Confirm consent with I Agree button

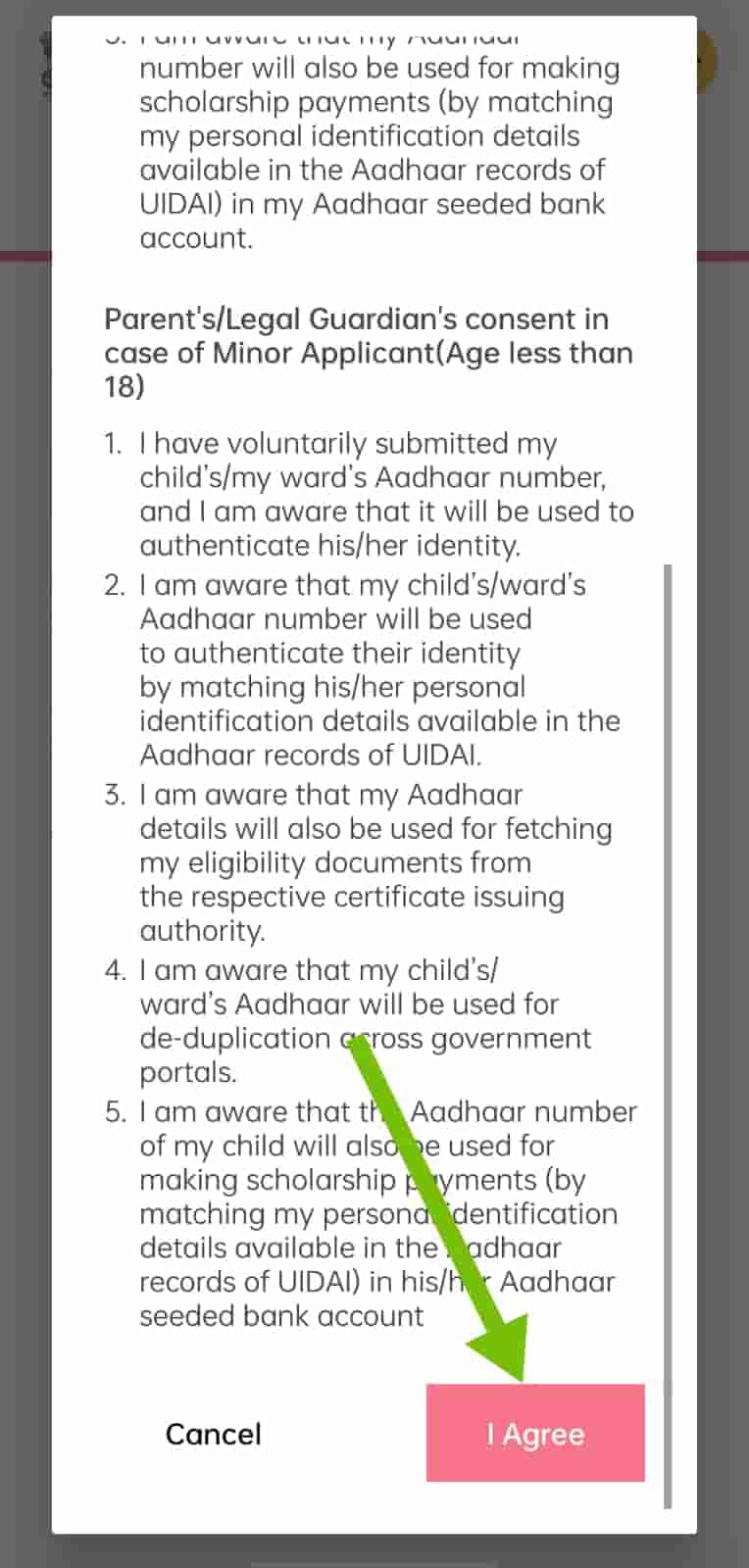(535, 1433)
